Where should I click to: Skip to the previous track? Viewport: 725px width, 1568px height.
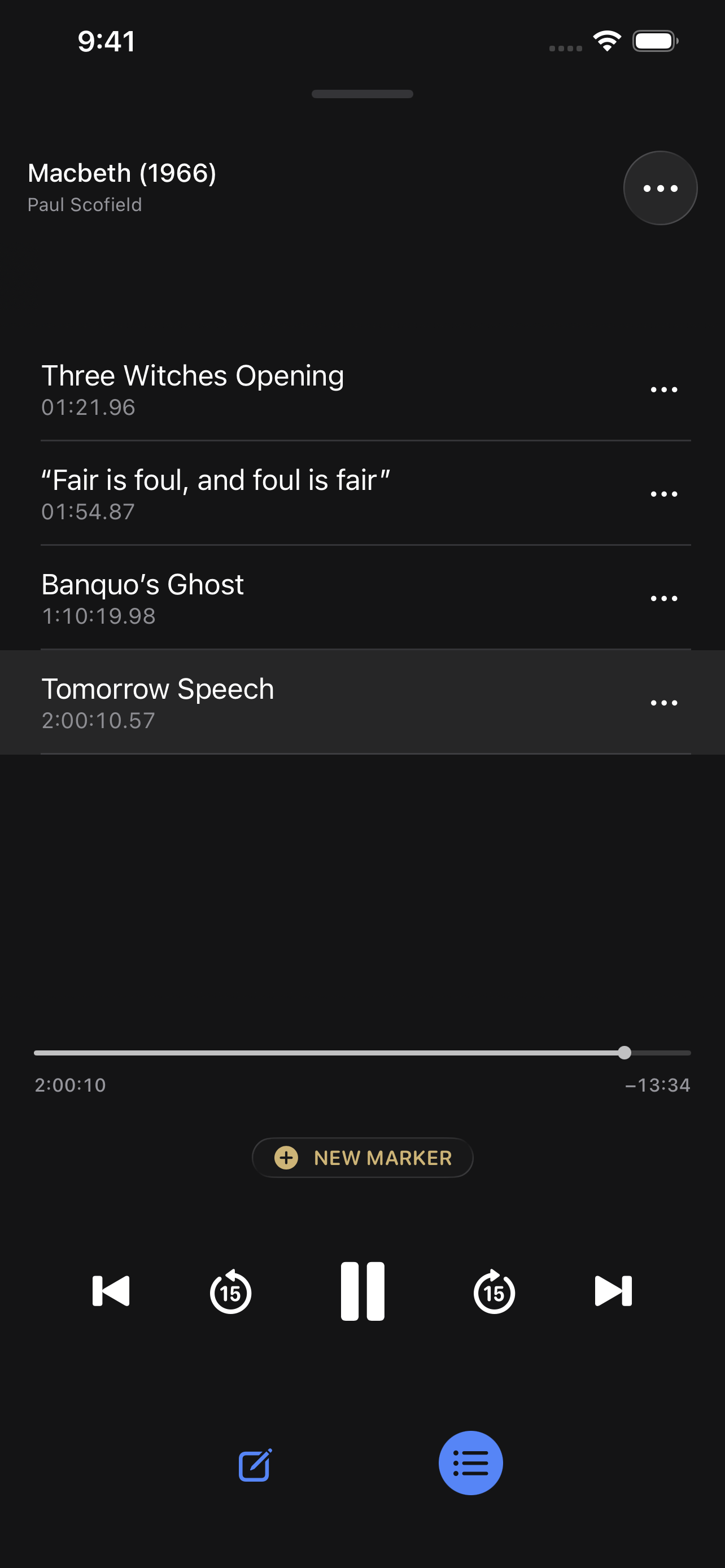coord(111,1291)
